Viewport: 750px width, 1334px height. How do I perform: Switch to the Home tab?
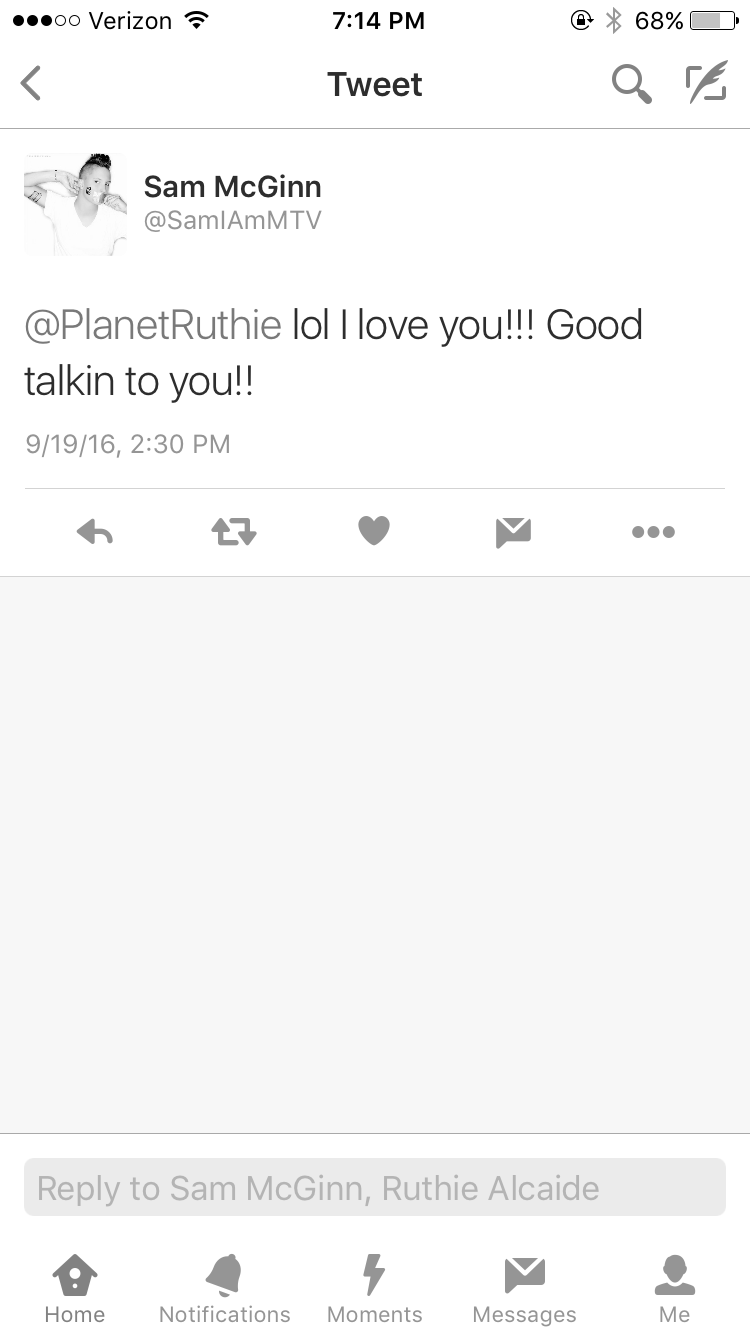pos(75,1290)
